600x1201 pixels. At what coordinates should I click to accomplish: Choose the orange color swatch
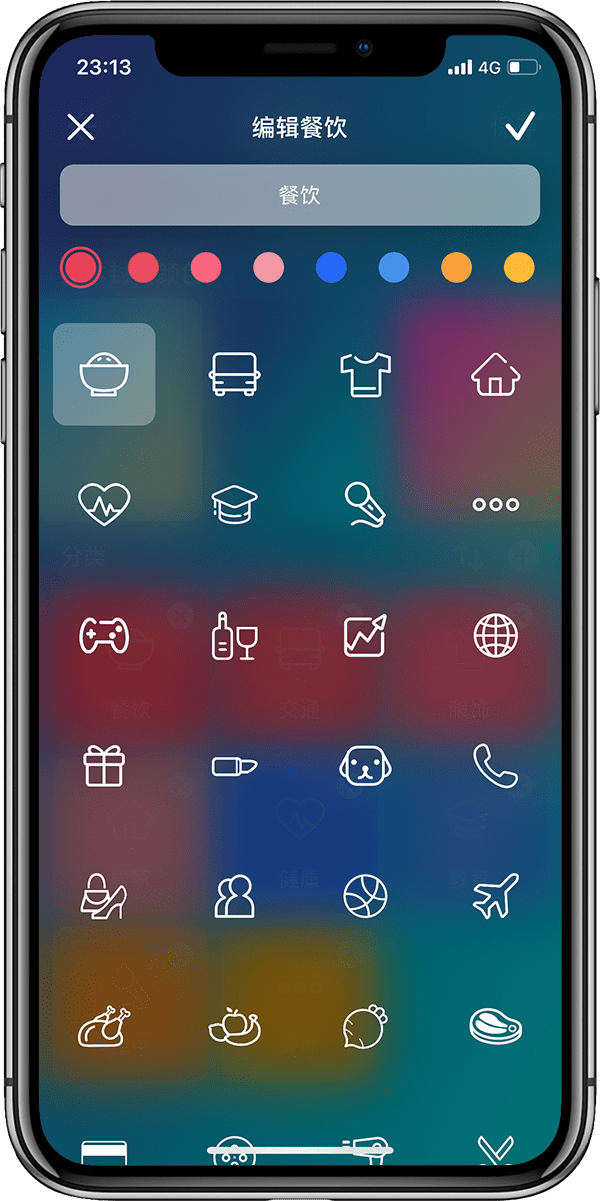click(456, 267)
